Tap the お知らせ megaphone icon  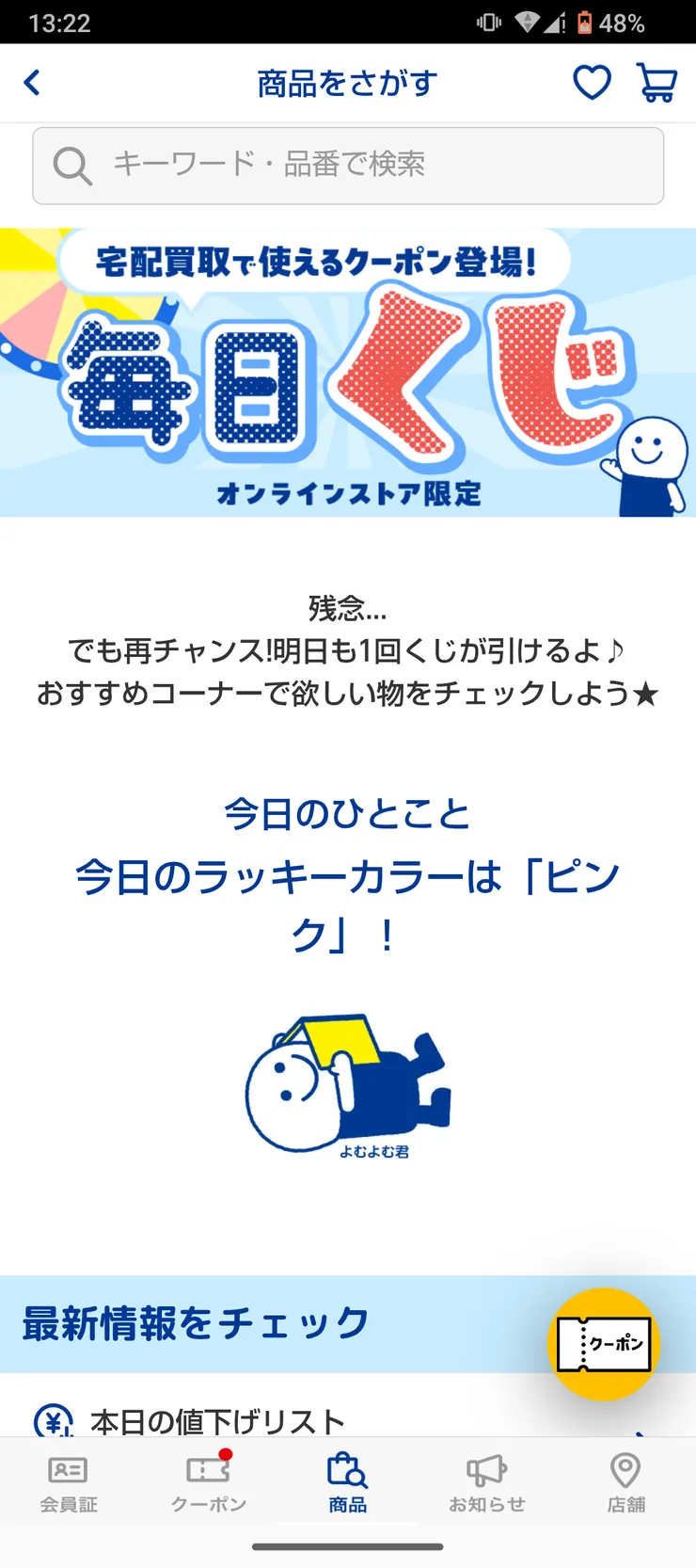pos(485,1470)
